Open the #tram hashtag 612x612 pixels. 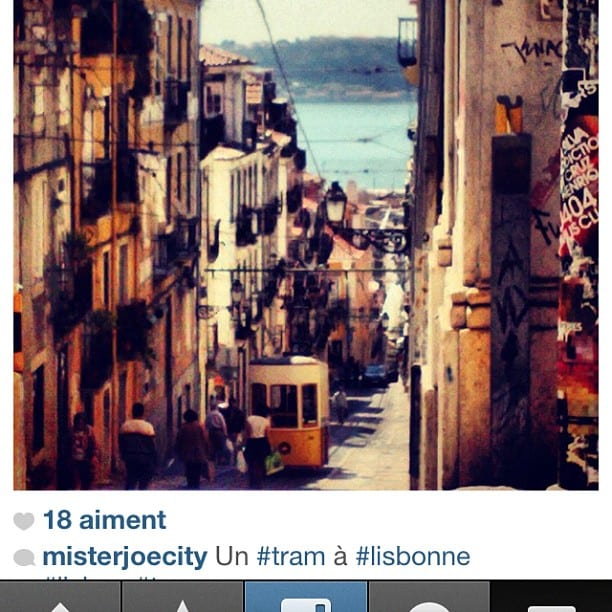[x=289, y=557]
